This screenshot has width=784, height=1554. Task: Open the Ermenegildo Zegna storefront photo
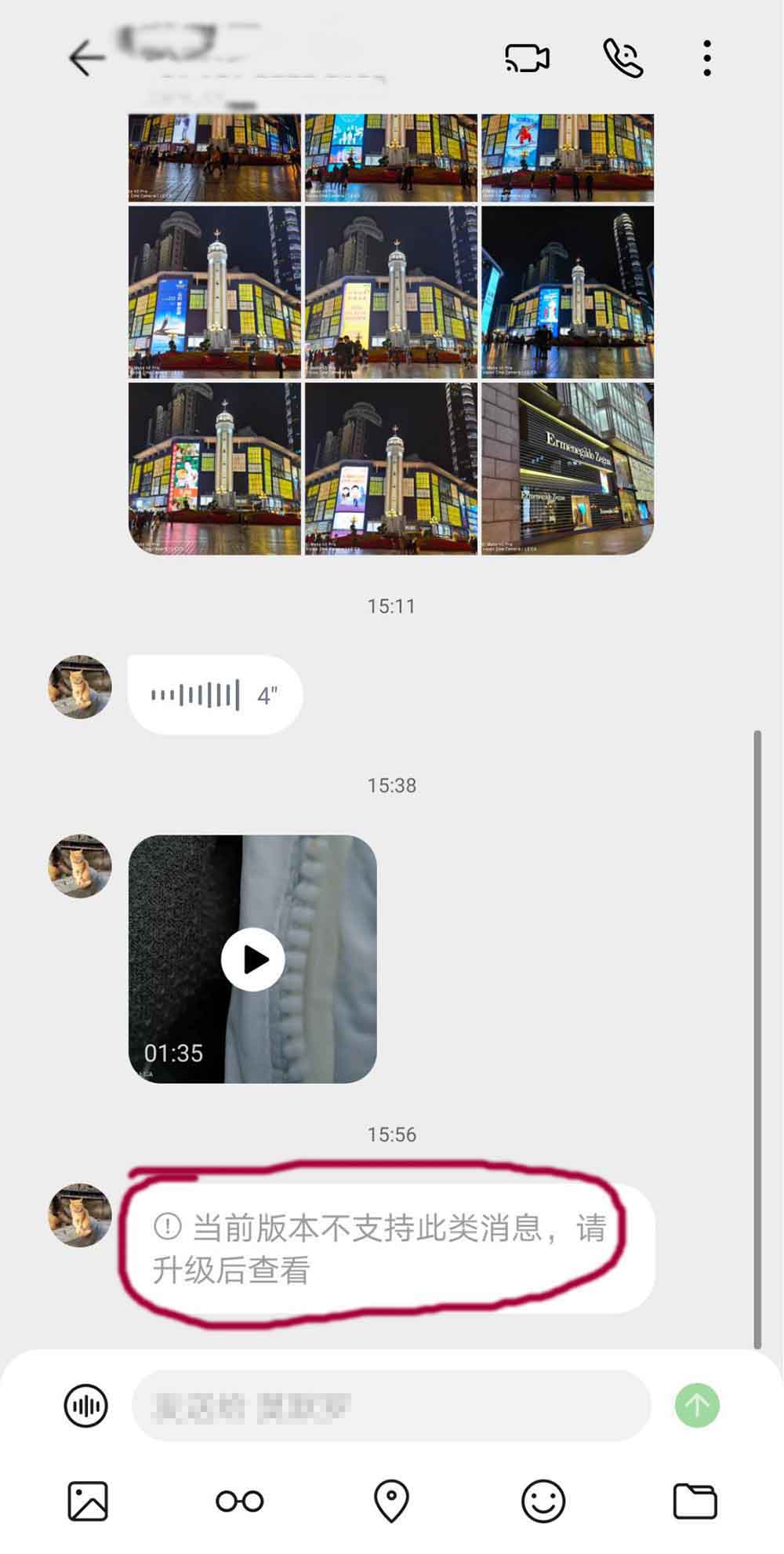pos(567,468)
